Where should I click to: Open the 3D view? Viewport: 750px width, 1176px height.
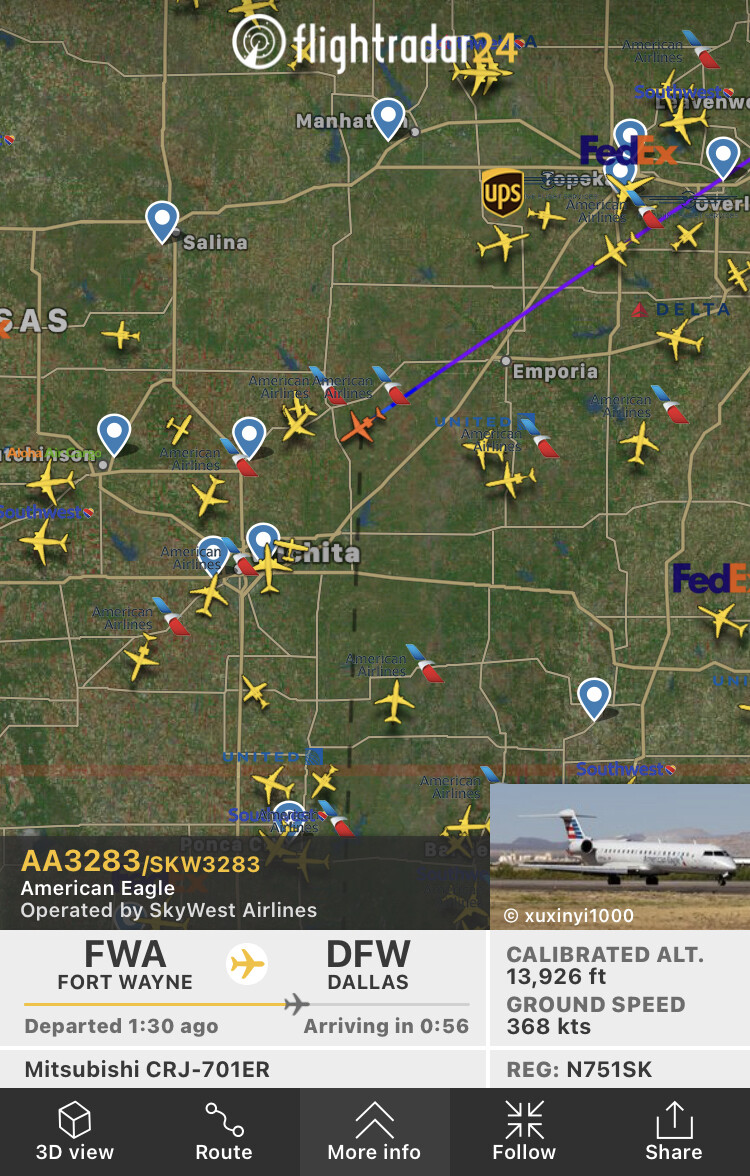click(x=75, y=1132)
